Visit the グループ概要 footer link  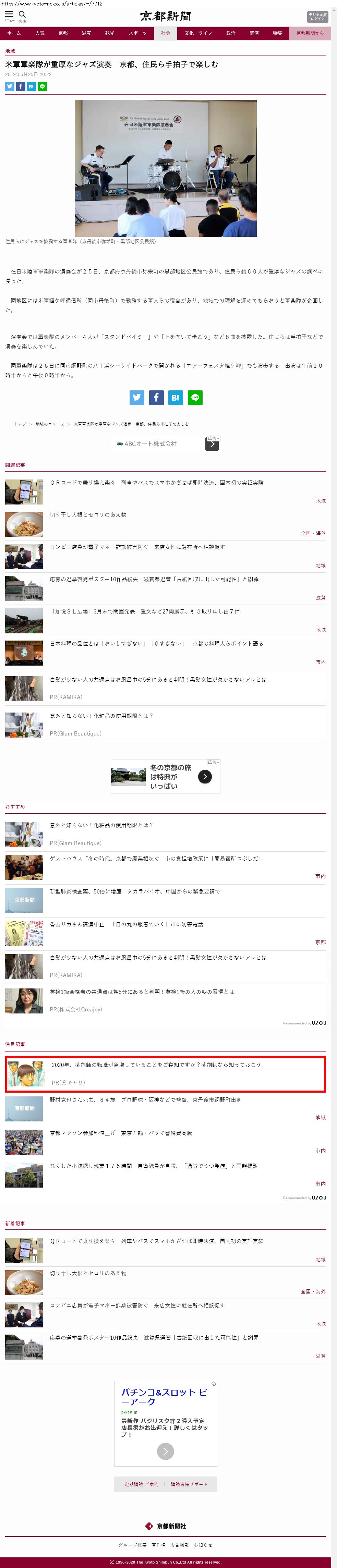[x=132, y=1545]
